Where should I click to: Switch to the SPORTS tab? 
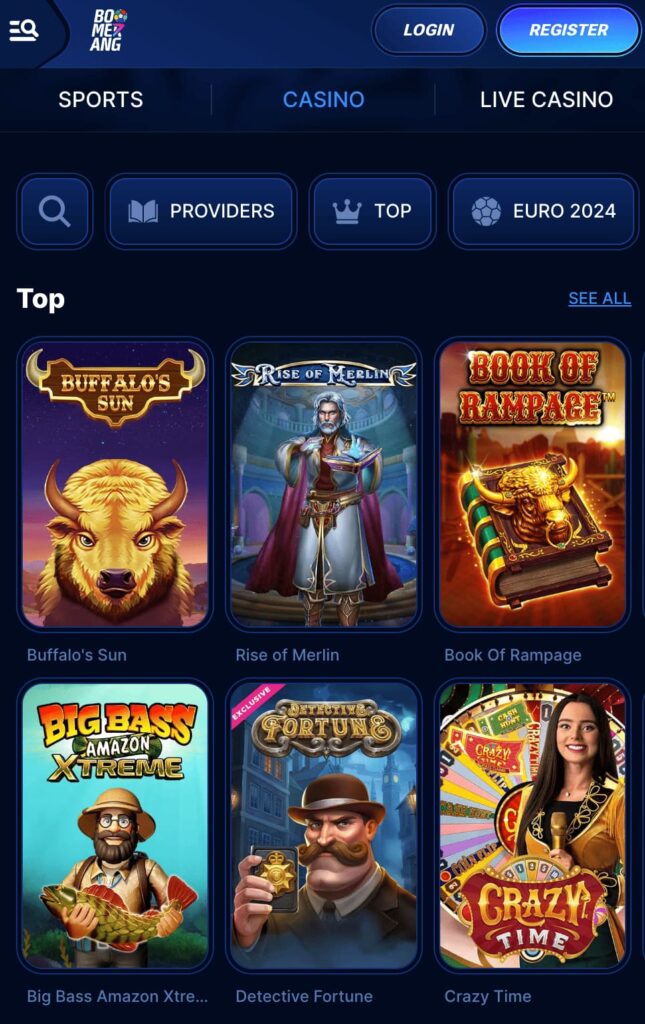pos(100,100)
